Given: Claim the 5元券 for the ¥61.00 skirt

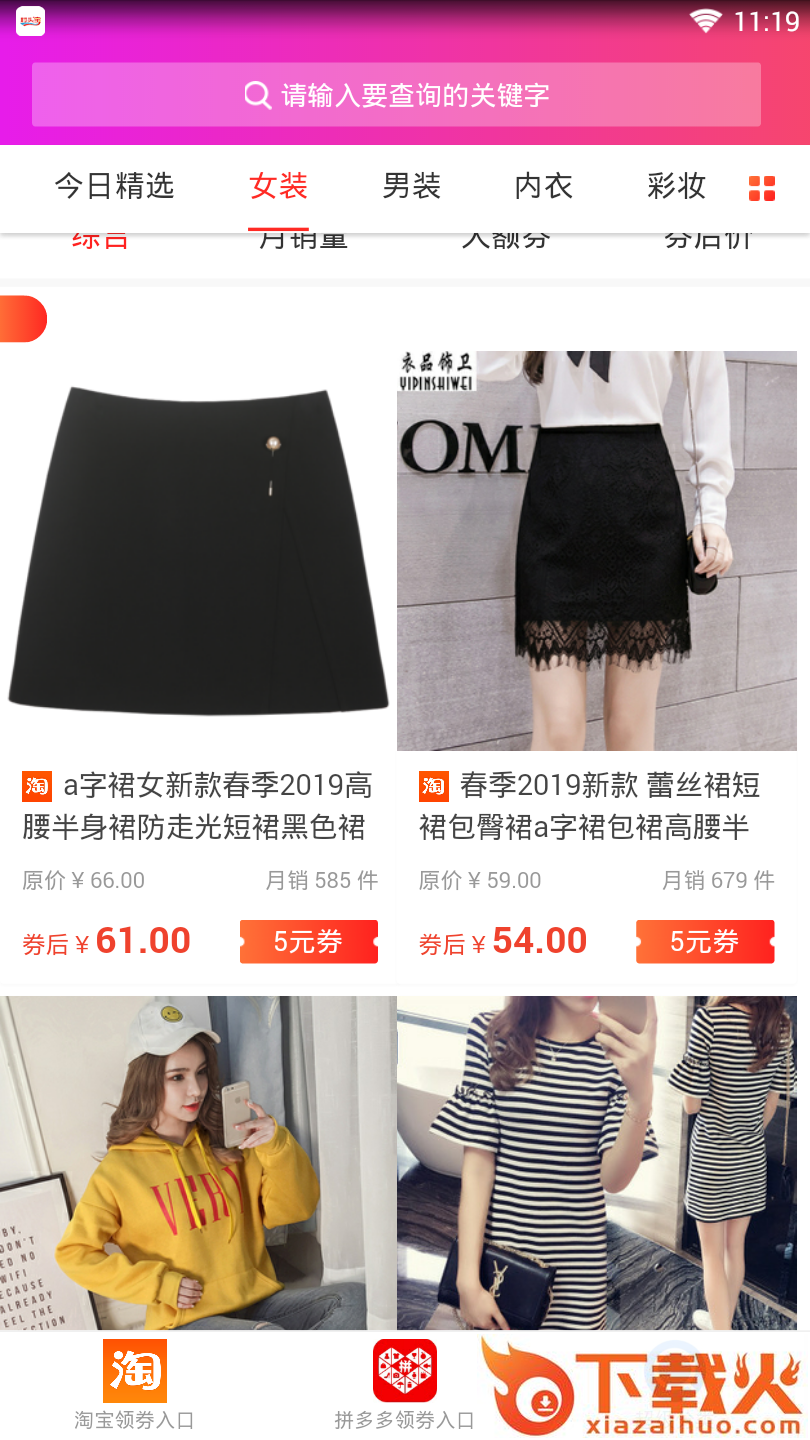Looking at the screenshot, I should [308, 942].
